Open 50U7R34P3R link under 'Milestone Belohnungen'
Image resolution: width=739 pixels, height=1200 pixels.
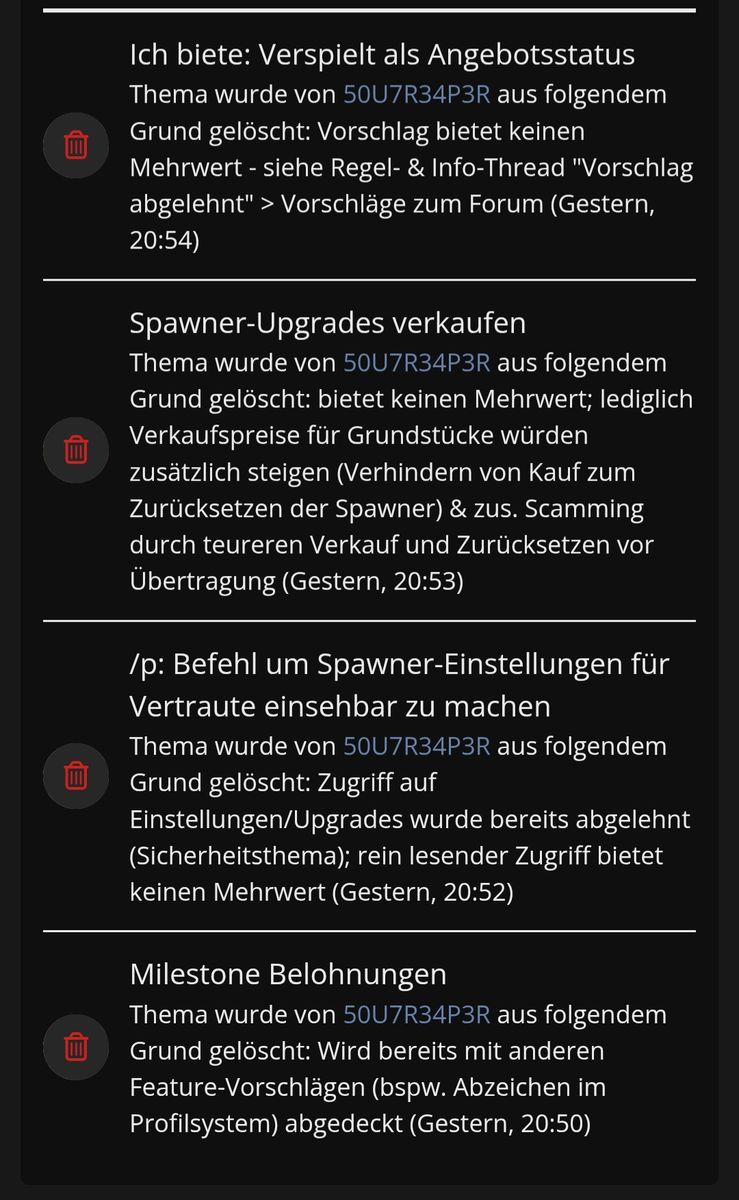(417, 1015)
